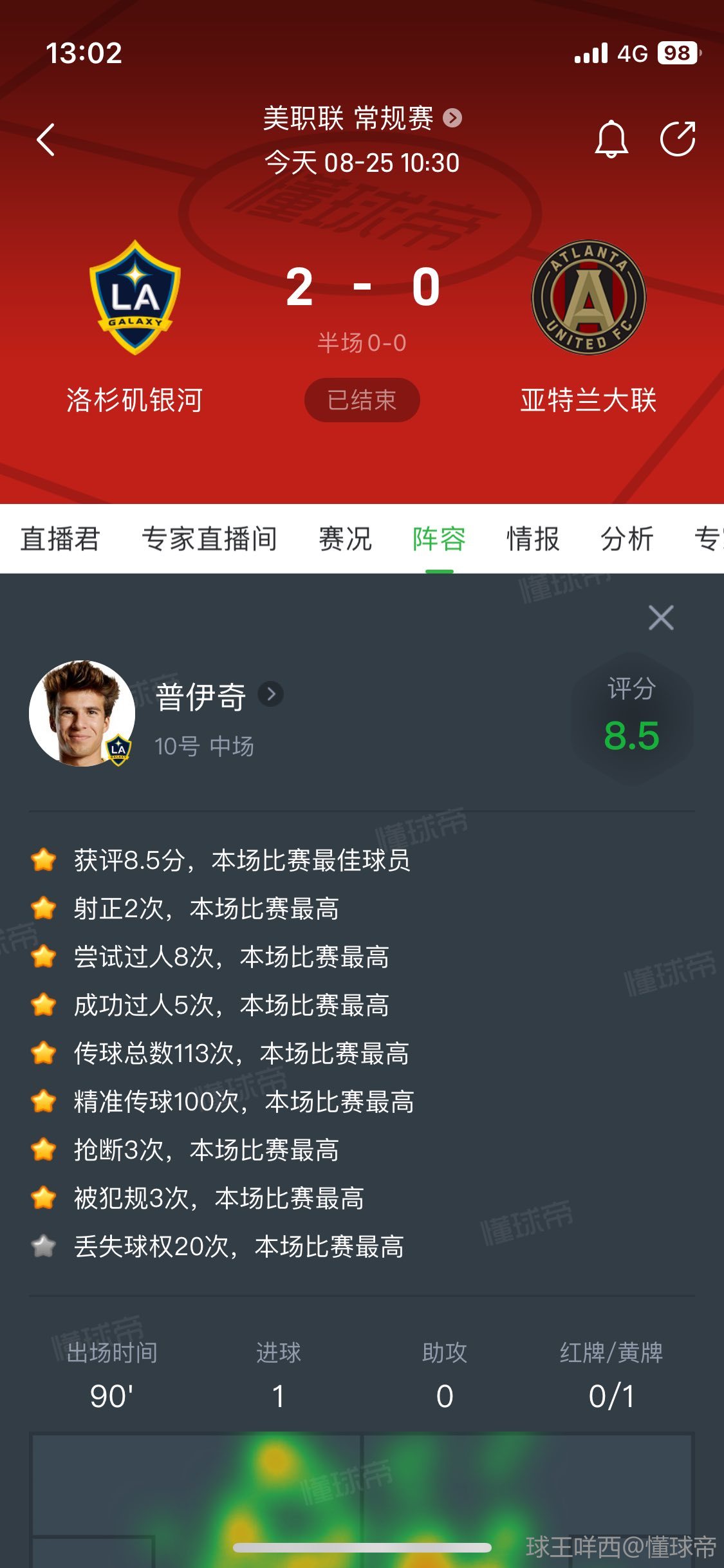Tap 普伊奇's avatar photo
The image size is (724, 1568).
click(x=82, y=713)
